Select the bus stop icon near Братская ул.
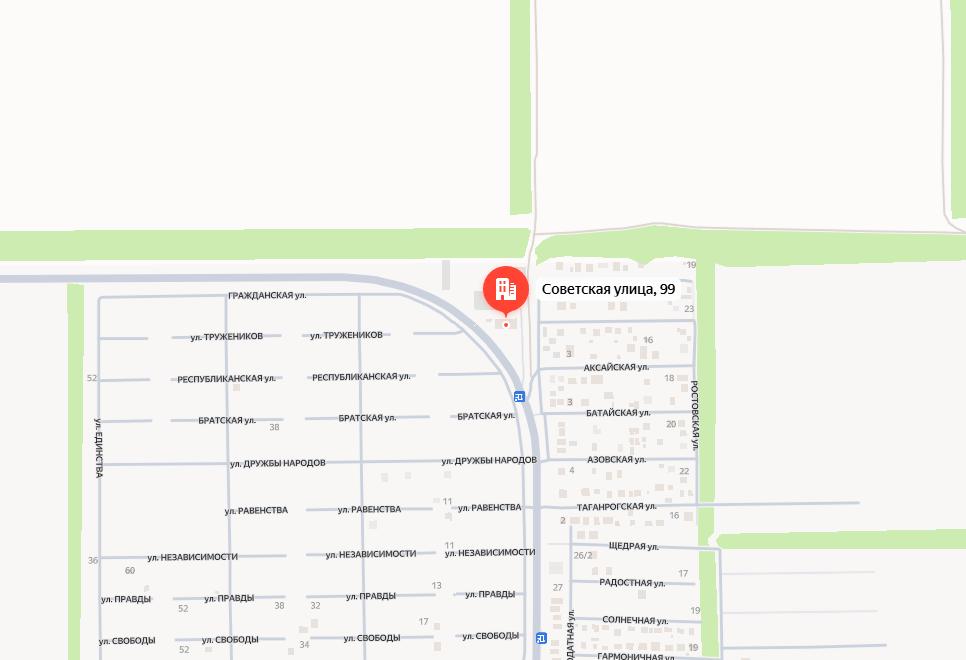This screenshot has width=966, height=660. pos(519,397)
